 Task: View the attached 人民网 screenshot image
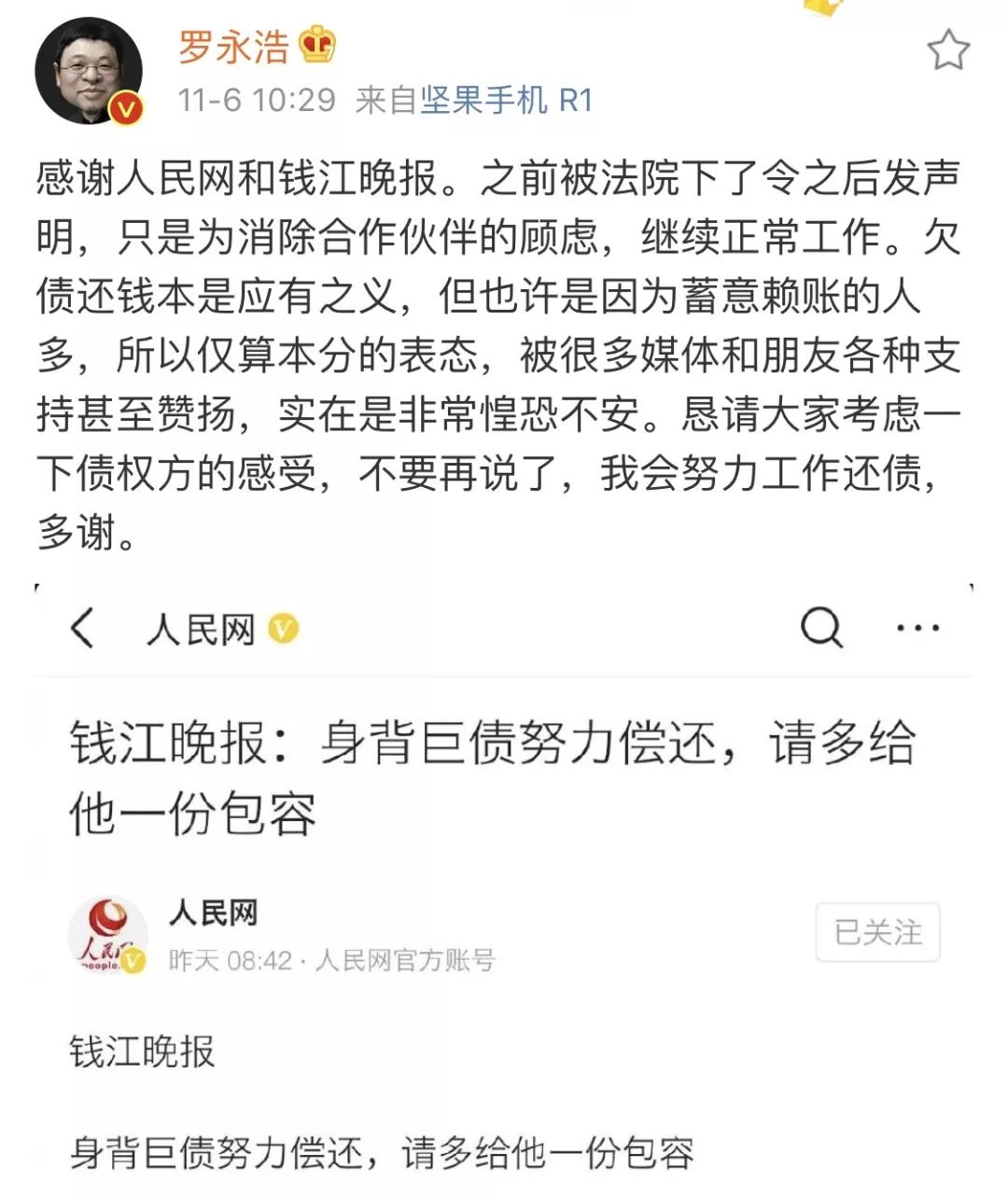[x=504, y=886]
